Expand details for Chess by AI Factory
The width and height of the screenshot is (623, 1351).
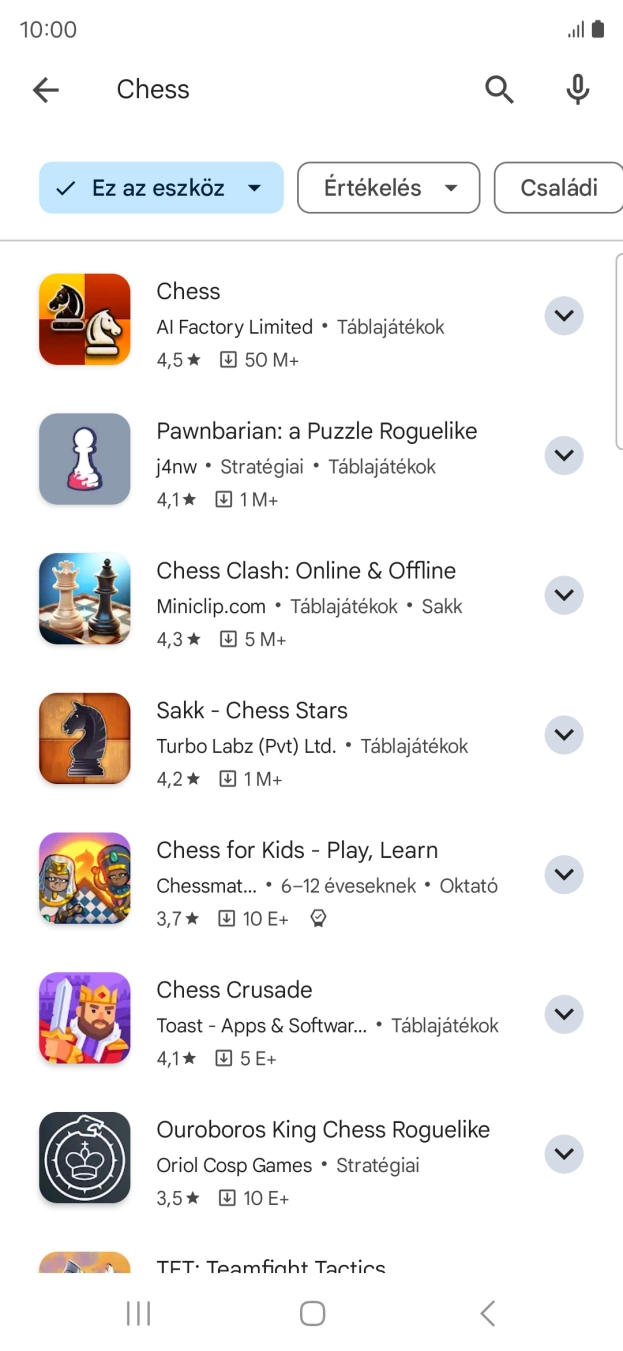tap(564, 316)
